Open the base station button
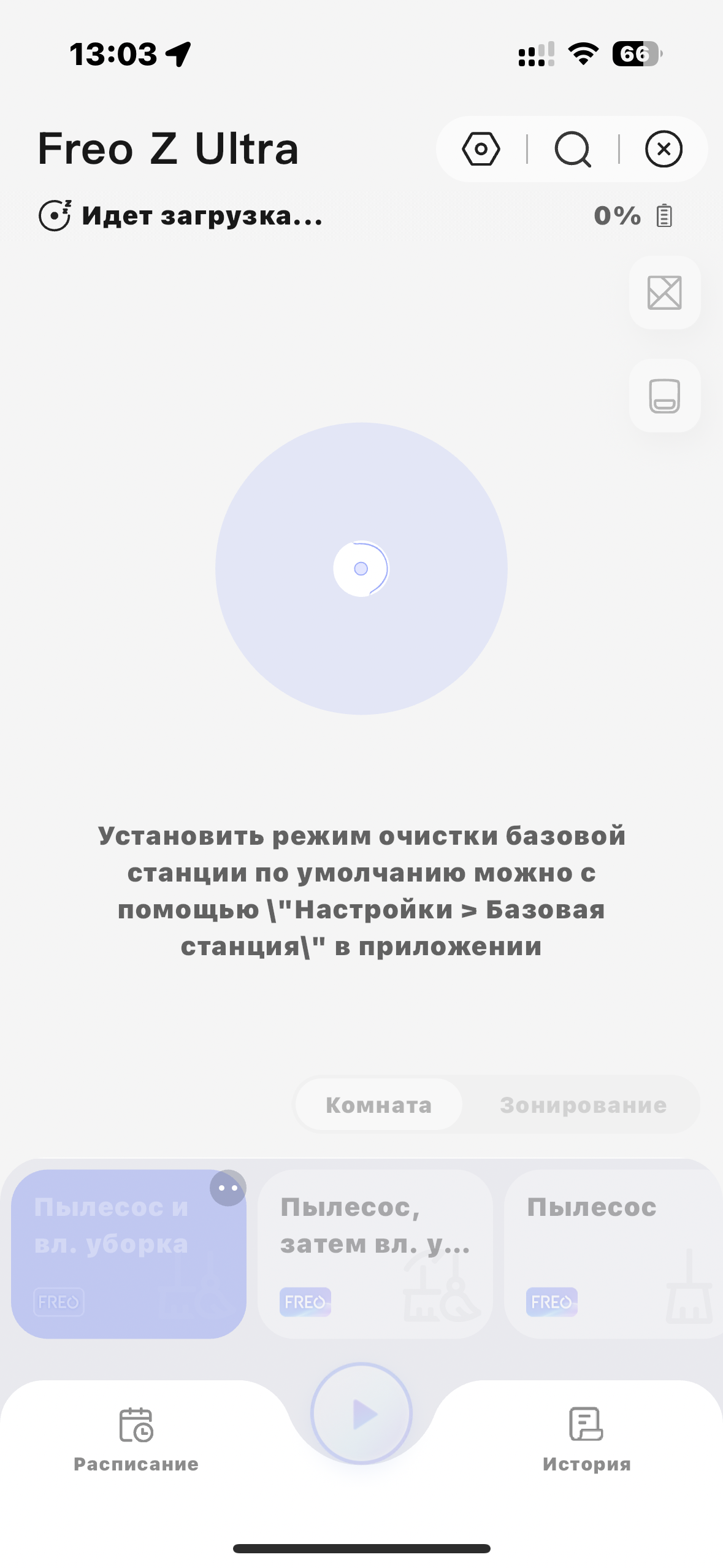 pos(665,396)
